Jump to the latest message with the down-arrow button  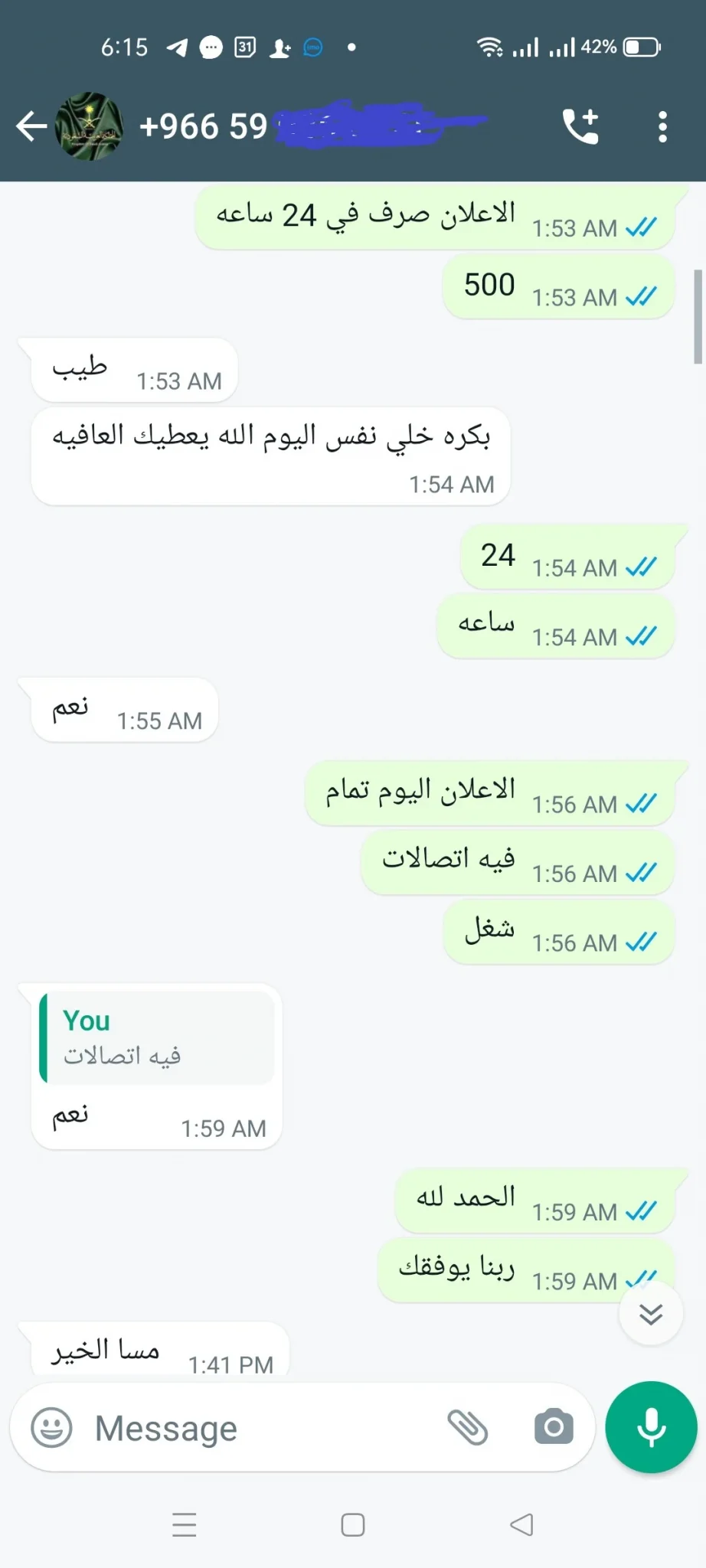coord(651,1314)
